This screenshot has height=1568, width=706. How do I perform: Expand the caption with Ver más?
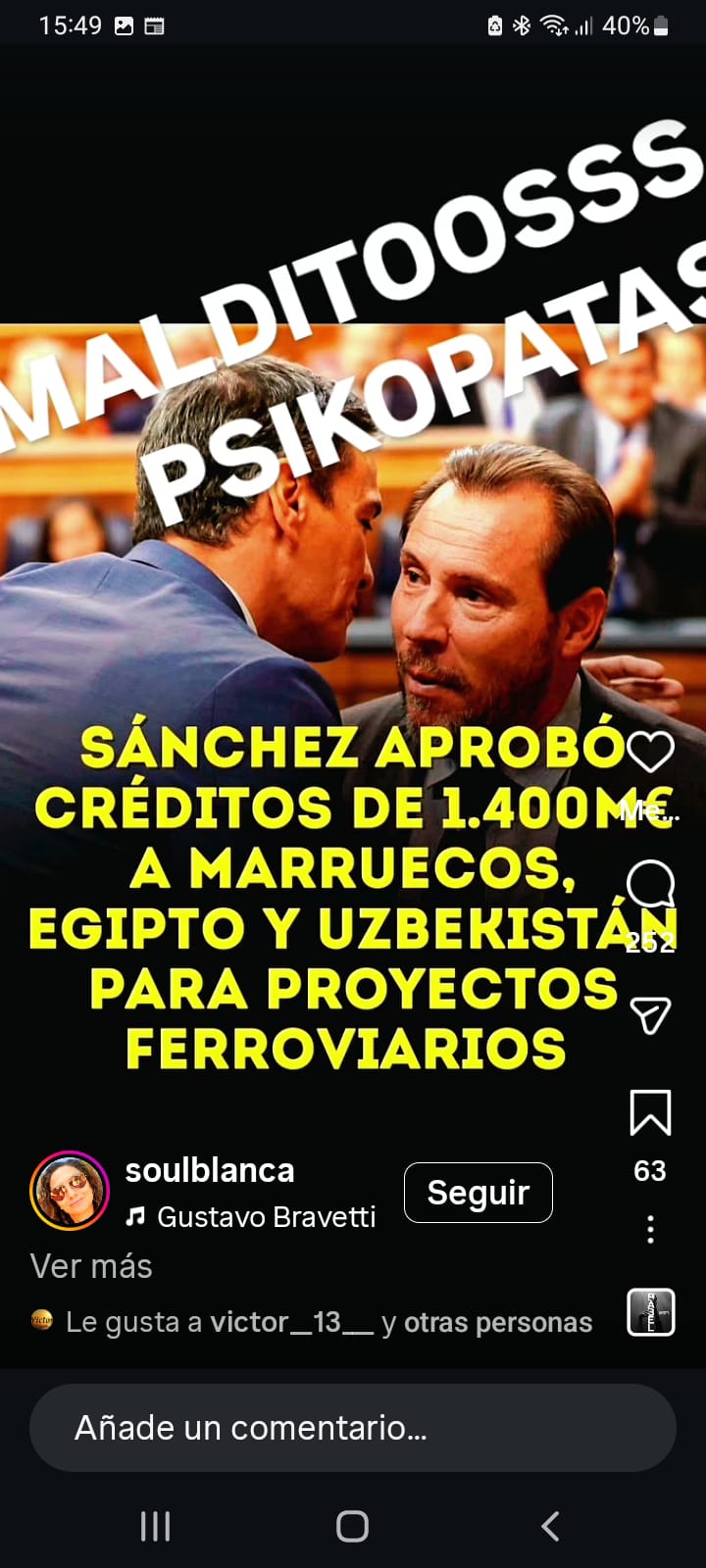click(90, 1266)
